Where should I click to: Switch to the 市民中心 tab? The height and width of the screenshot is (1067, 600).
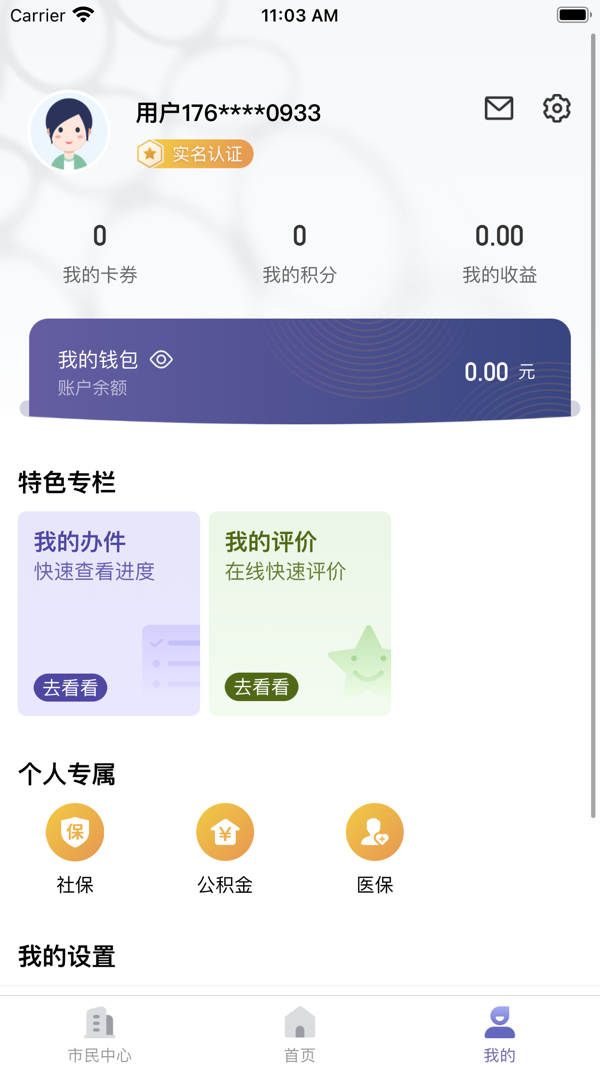tap(100, 1034)
